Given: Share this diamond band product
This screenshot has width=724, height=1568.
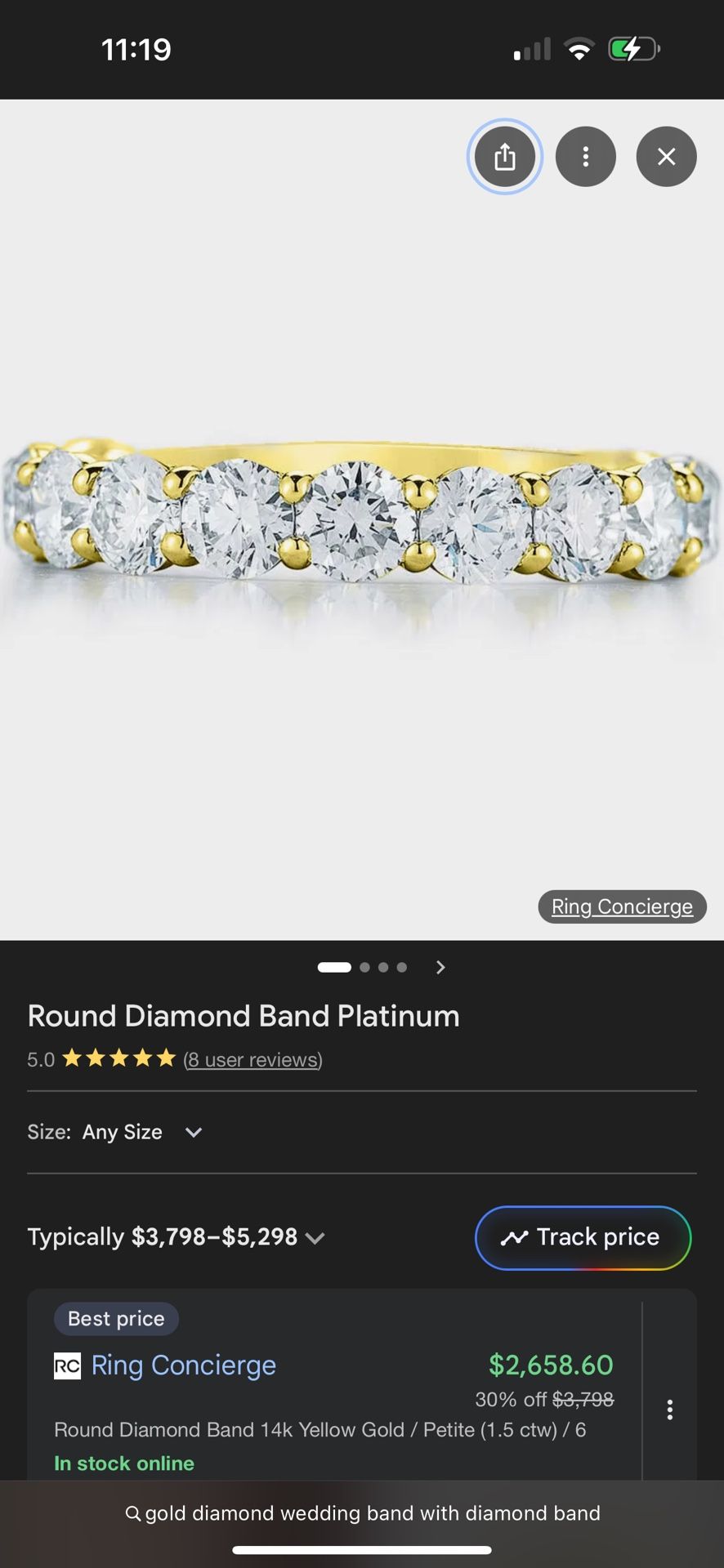Looking at the screenshot, I should tap(505, 157).
